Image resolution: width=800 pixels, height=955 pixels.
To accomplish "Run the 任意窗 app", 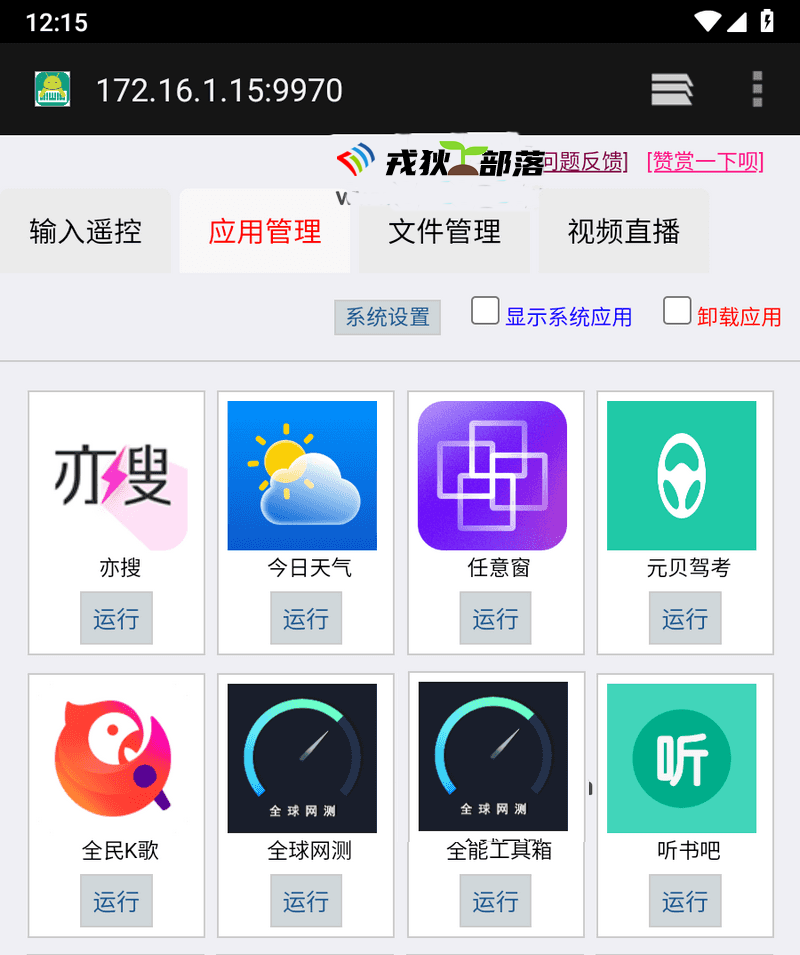I will pyautogui.click(x=495, y=618).
